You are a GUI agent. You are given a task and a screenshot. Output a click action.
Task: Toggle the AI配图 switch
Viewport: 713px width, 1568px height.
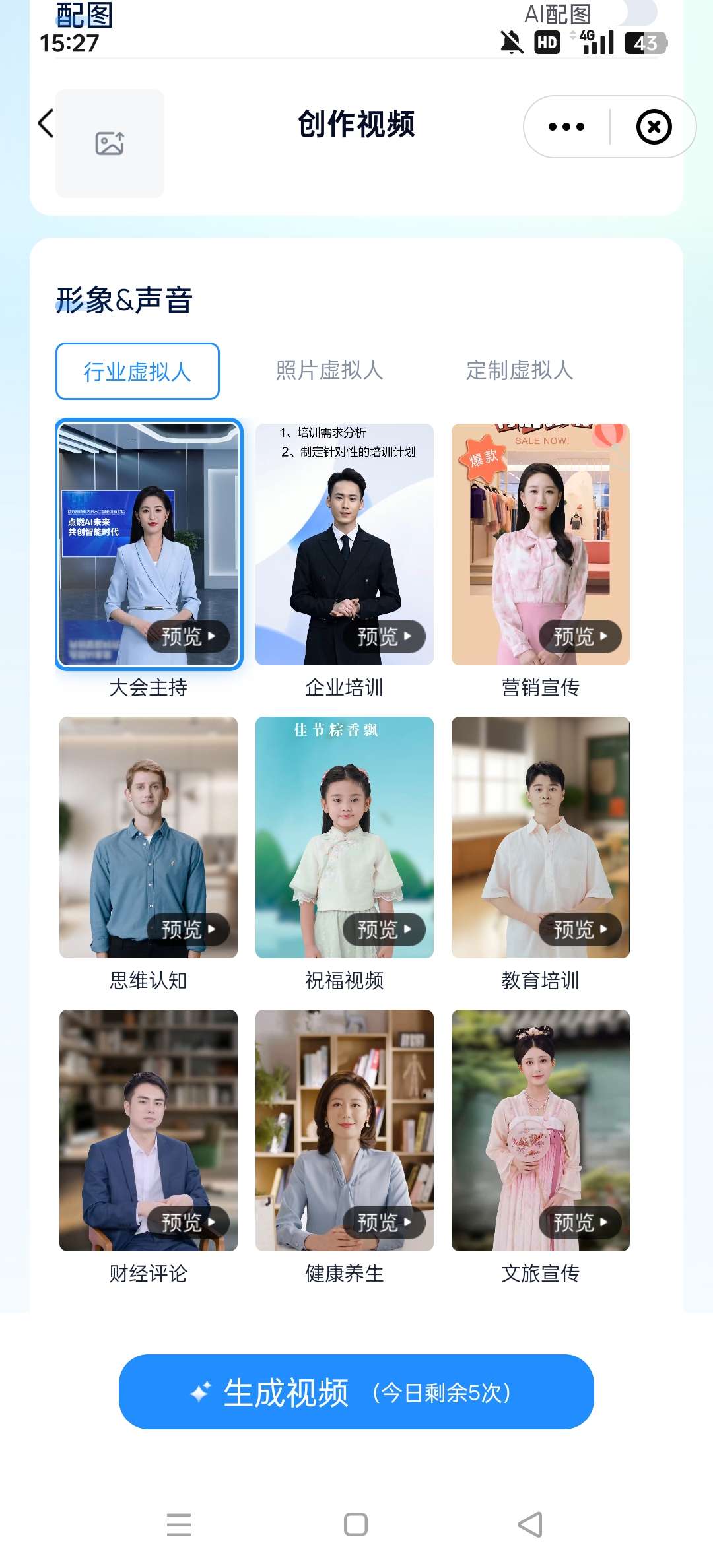tap(636, 13)
